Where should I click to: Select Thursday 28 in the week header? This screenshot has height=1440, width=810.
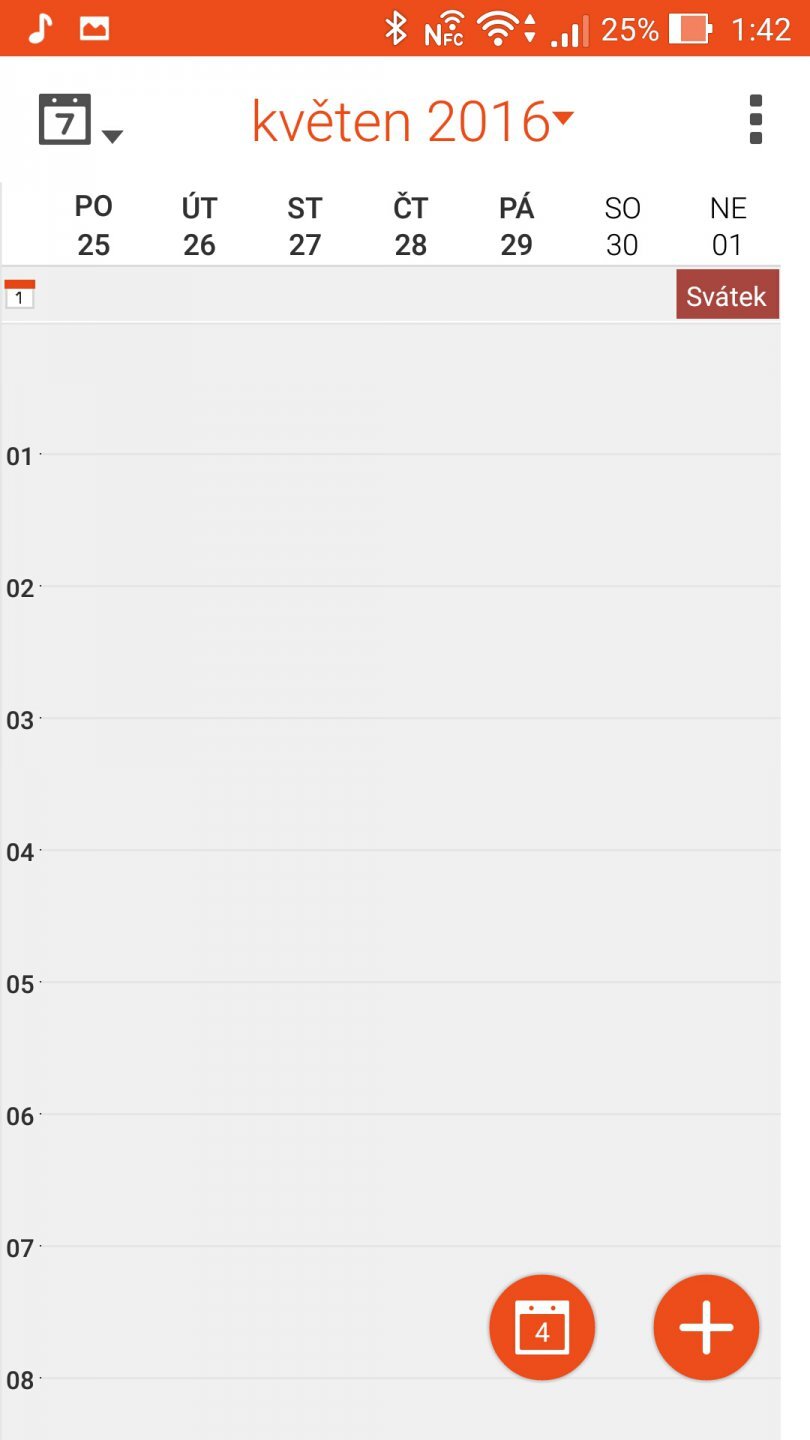click(x=411, y=226)
